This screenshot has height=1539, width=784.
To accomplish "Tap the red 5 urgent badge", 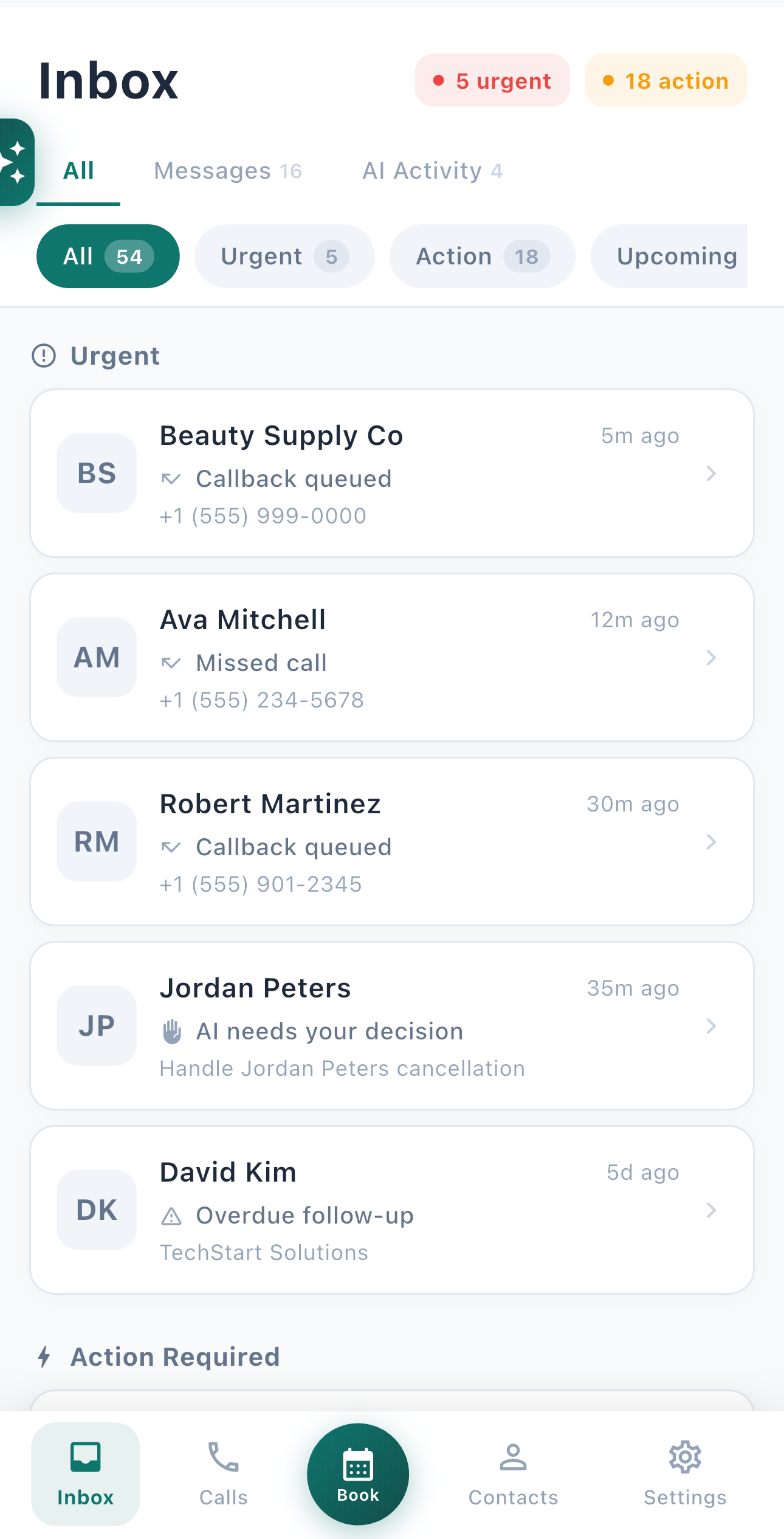I will 492,80.
